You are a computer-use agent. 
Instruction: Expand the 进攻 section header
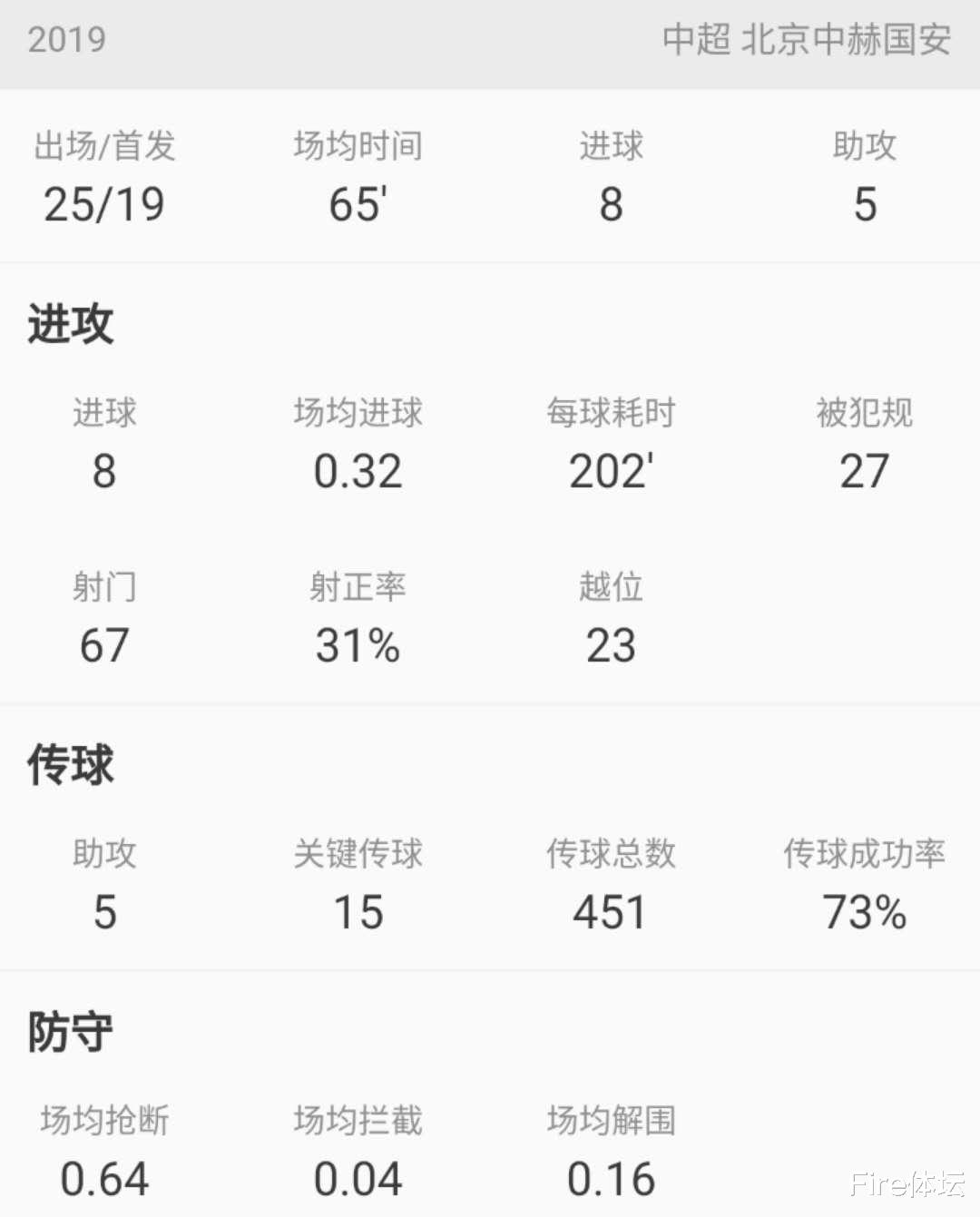[70, 323]
